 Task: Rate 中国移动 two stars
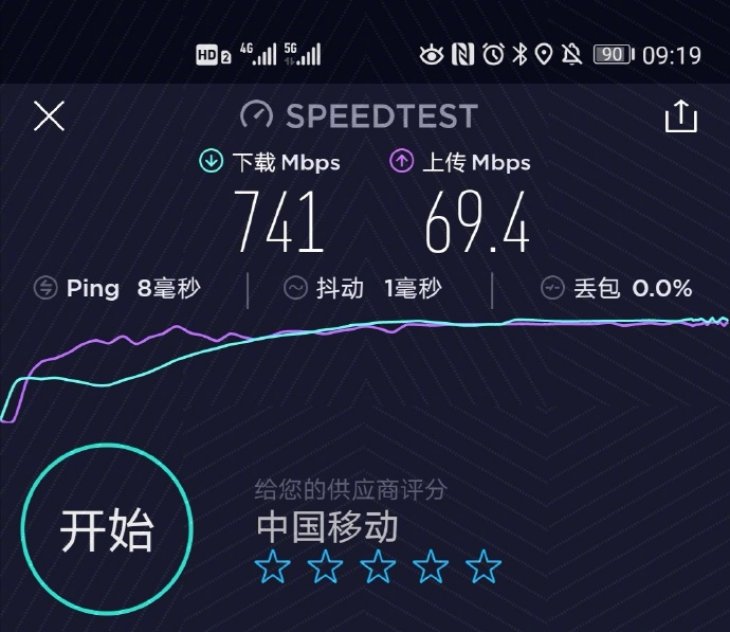[326, 568]
